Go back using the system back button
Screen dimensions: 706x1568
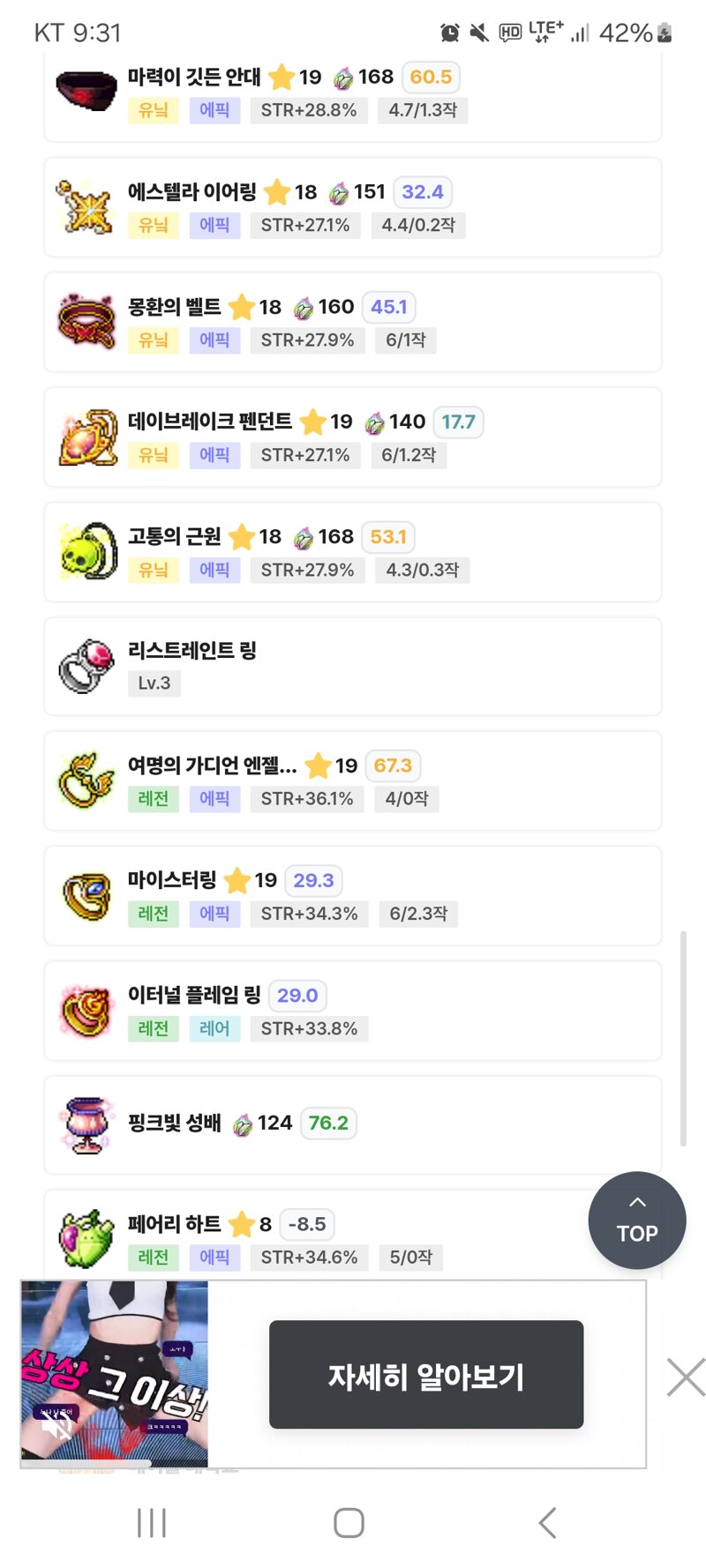pos(547,1523)
